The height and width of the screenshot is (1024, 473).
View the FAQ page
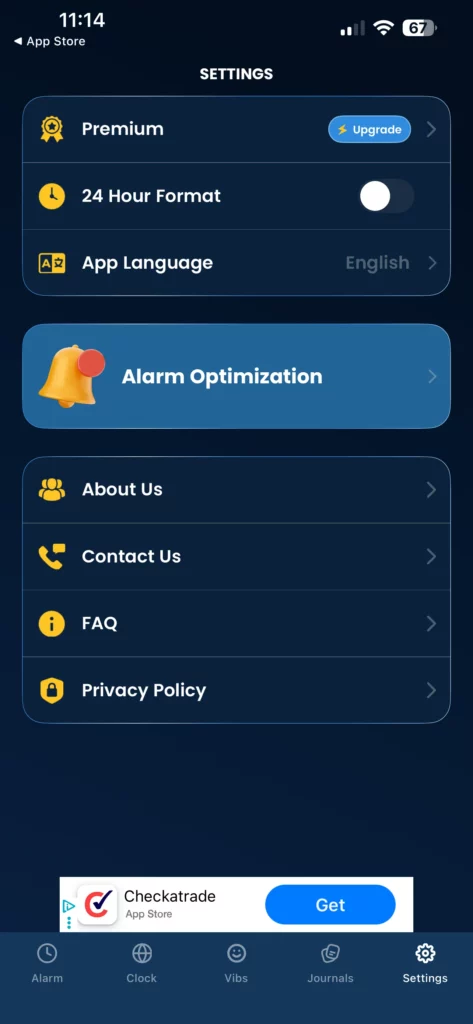pos(236,624)
